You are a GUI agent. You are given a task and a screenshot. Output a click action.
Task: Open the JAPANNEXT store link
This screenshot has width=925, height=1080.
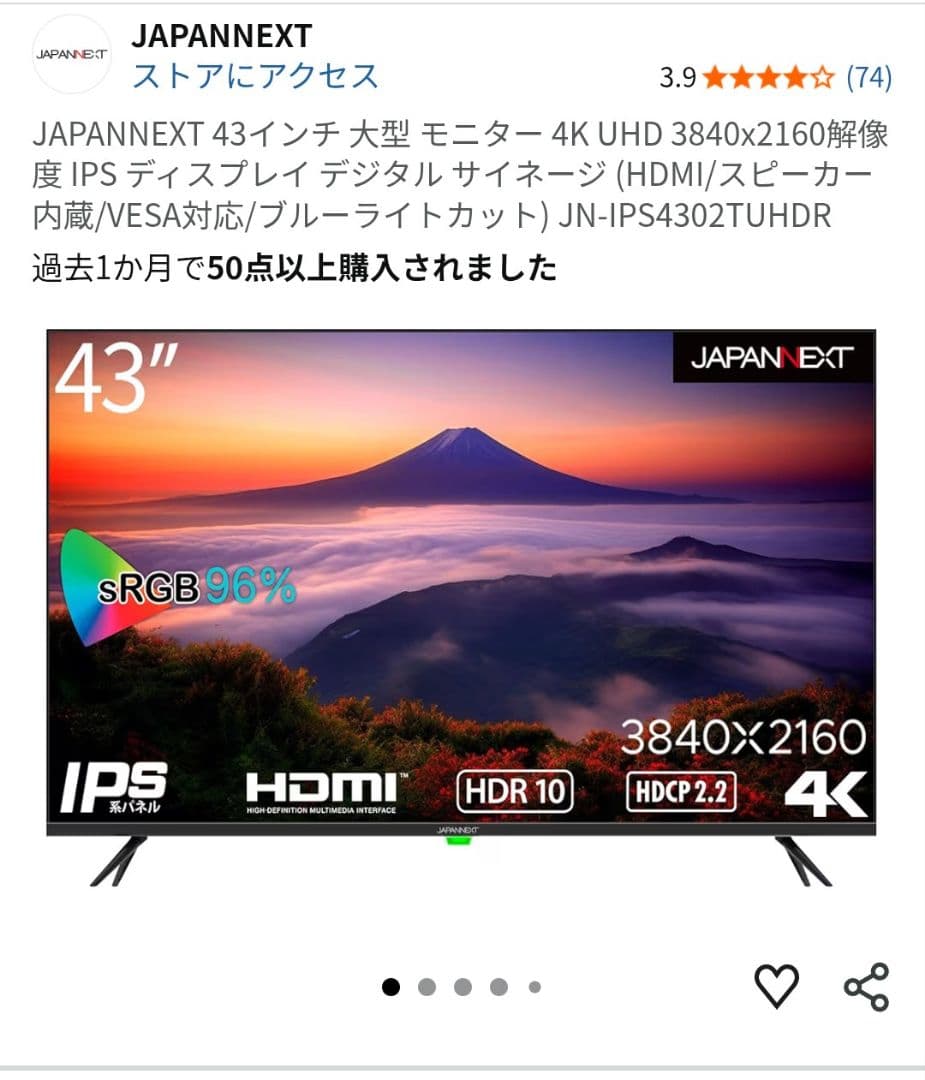point(255,76)
